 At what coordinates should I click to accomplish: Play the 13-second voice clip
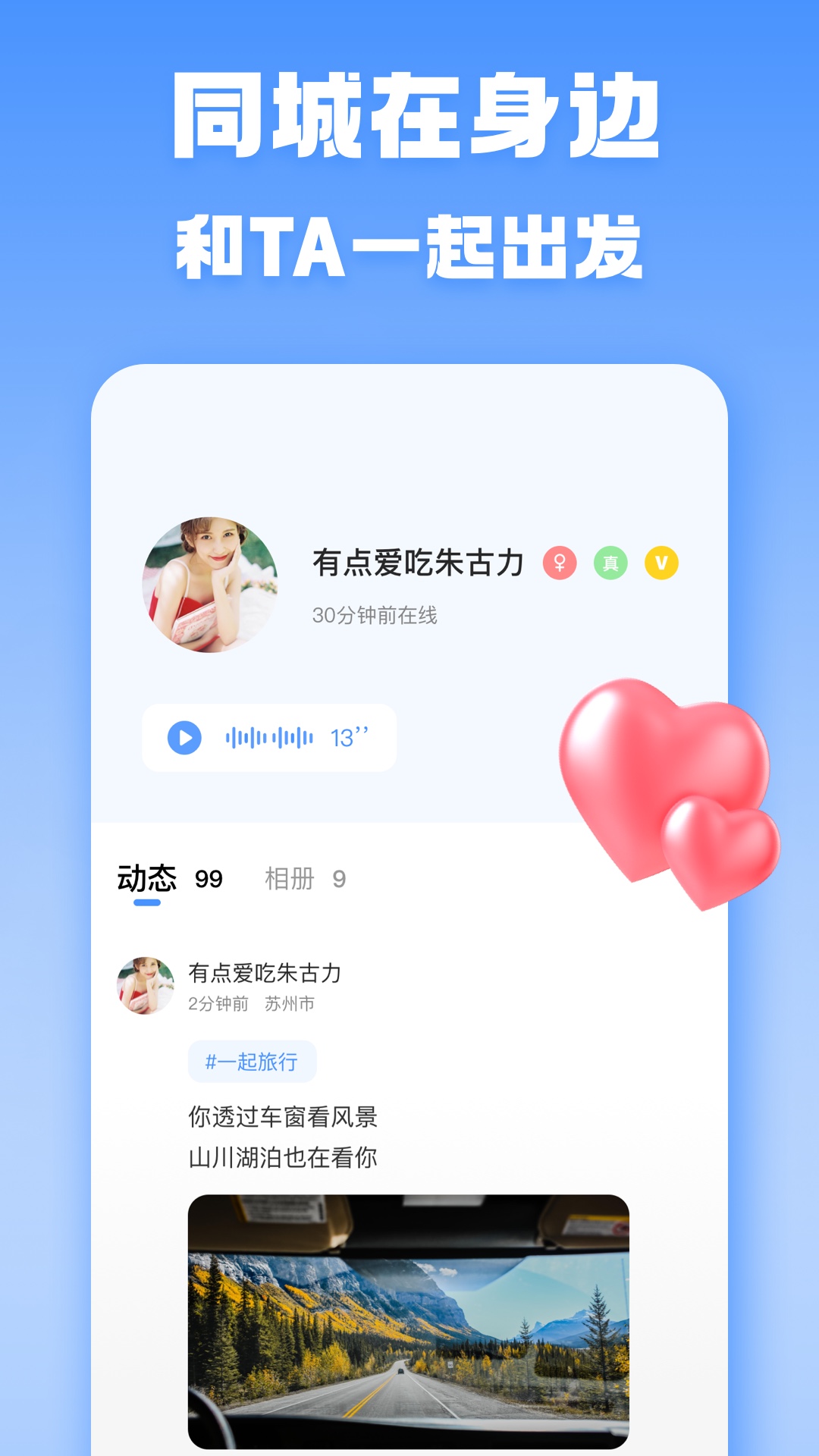(184, 736)
